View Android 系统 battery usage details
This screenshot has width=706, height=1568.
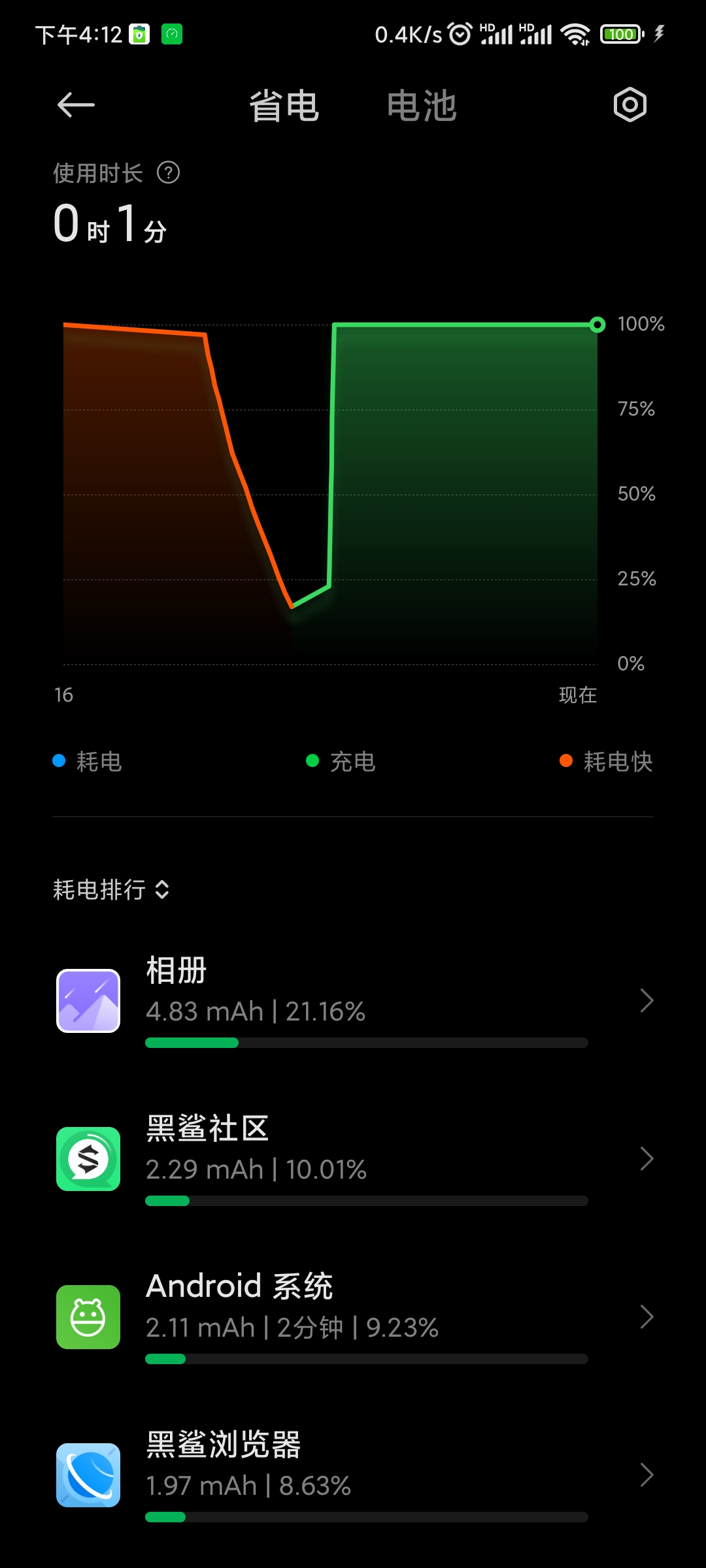(x=353, y=1317)
